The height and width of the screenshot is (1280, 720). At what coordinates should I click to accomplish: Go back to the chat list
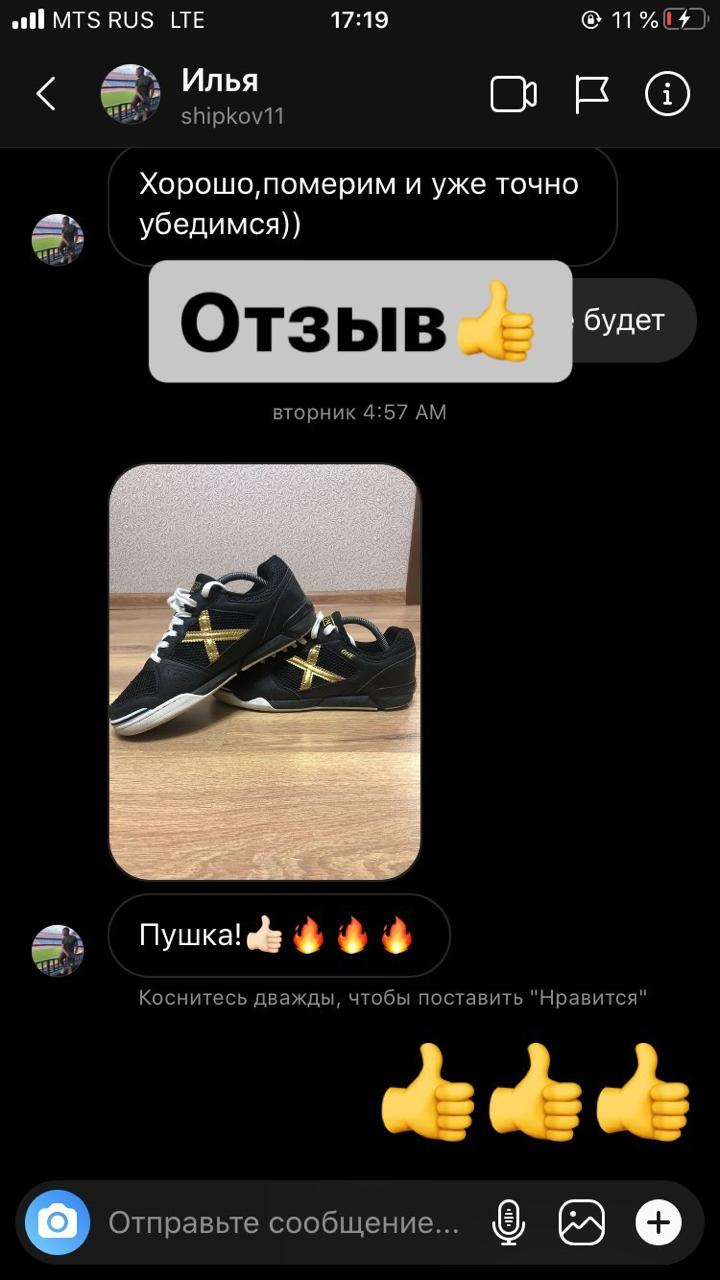[x=45, y=95]
